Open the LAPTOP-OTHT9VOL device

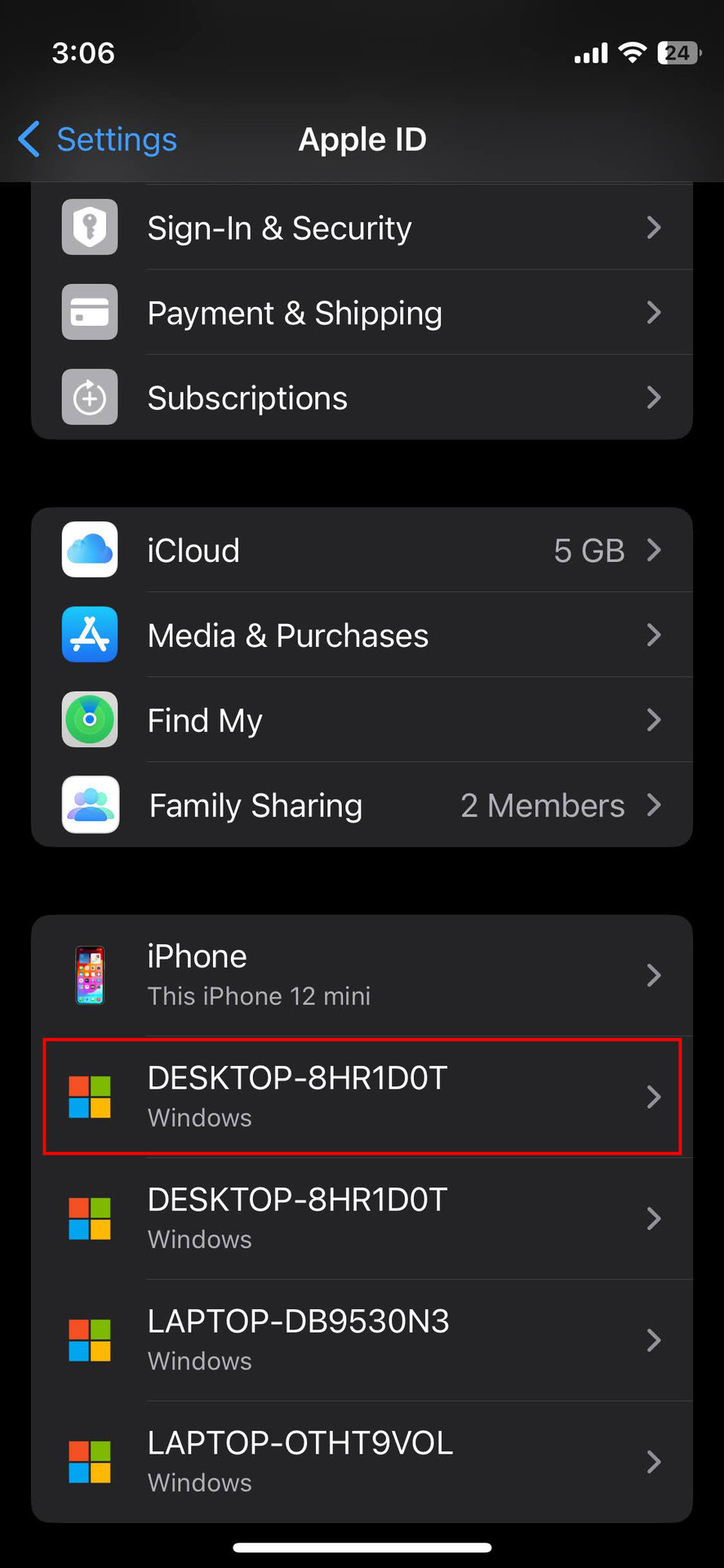coord(362,1462)
